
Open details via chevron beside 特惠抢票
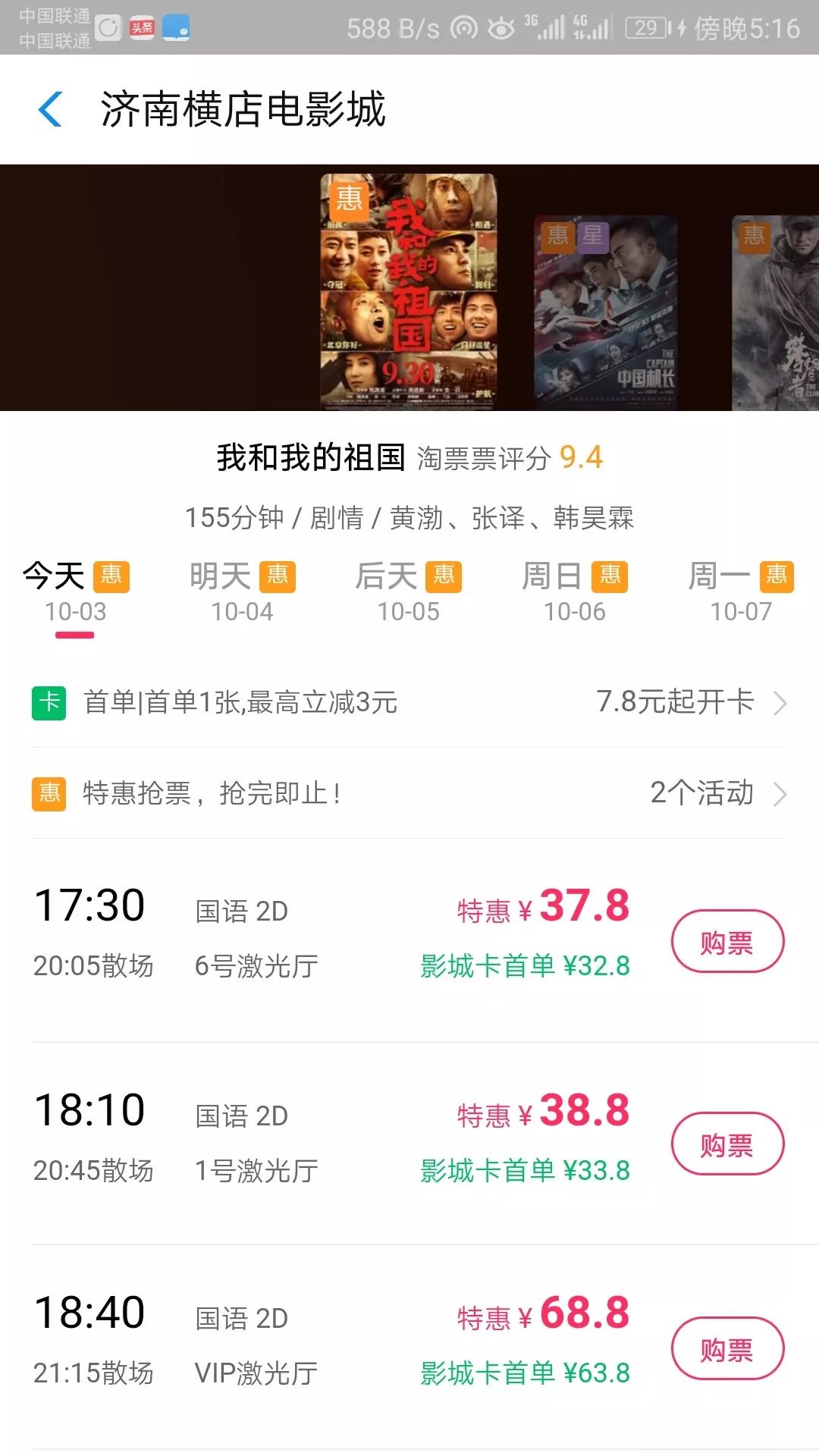(x=780, y=794)
